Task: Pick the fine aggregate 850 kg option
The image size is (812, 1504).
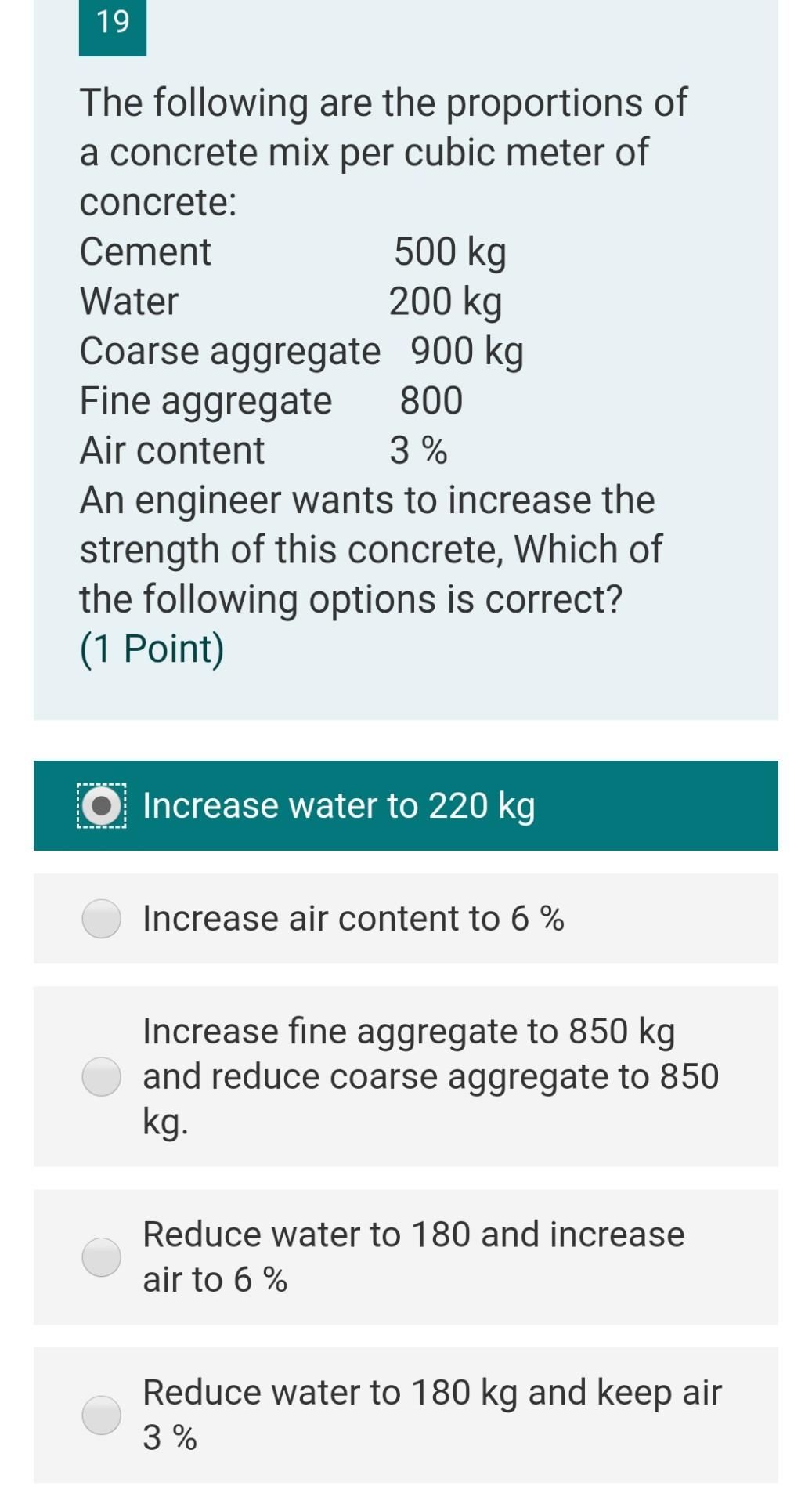Action: (102, 1076)
